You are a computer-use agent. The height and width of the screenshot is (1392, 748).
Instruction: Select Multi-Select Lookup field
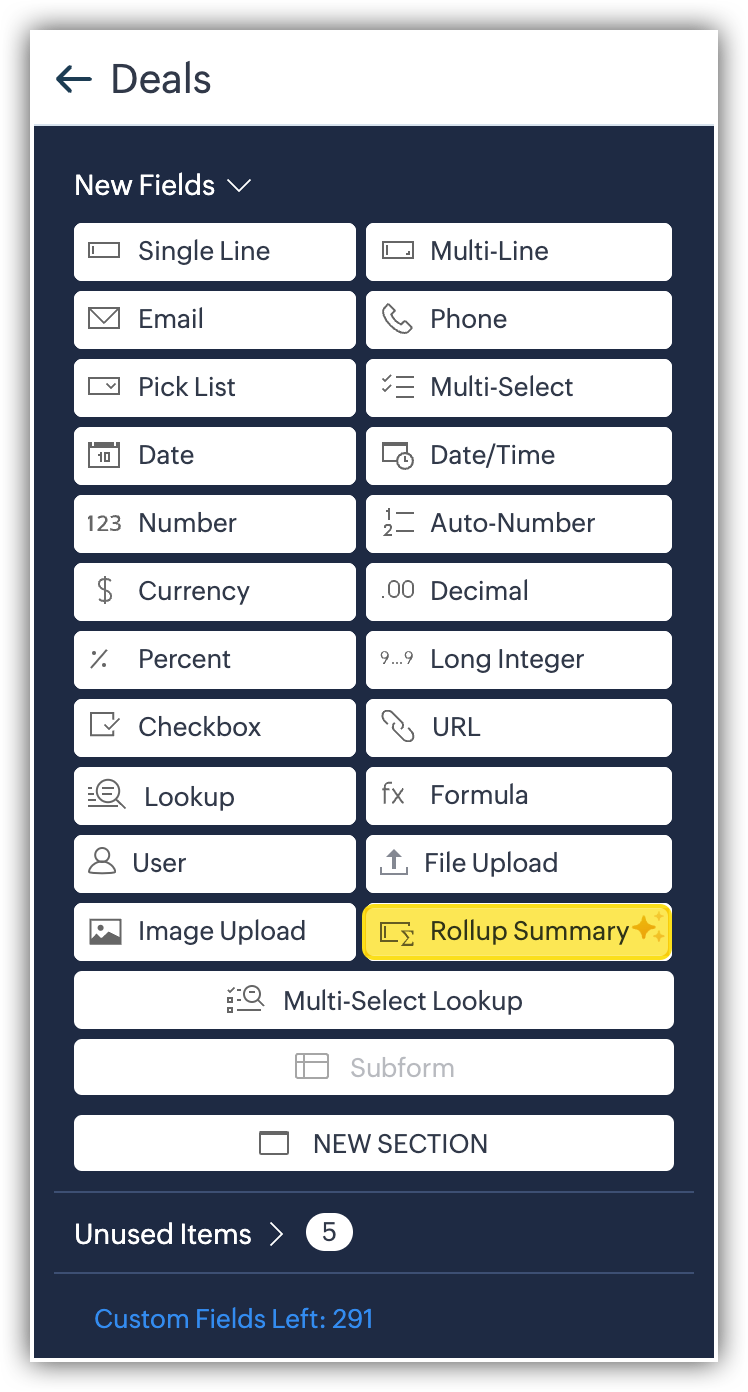(374, 1000)
